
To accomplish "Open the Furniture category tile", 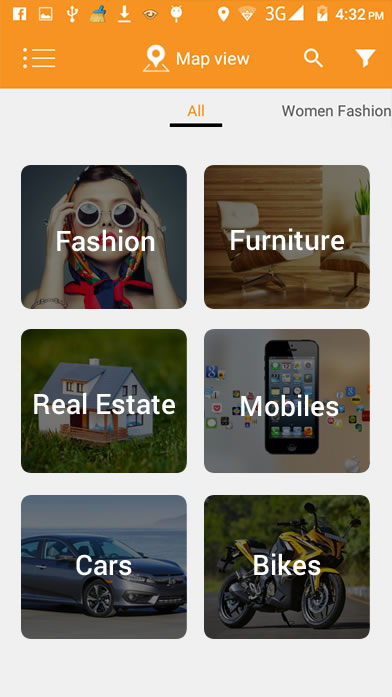I will point(287,237).
